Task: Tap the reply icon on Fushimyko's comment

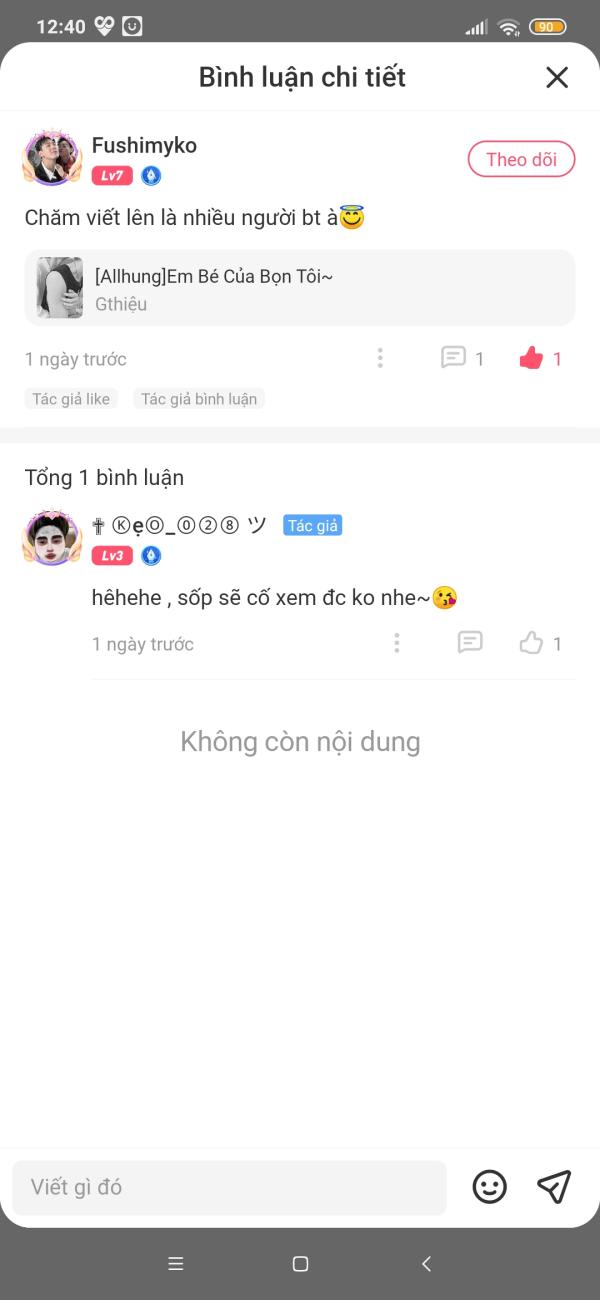Action: tap(454, 358)
